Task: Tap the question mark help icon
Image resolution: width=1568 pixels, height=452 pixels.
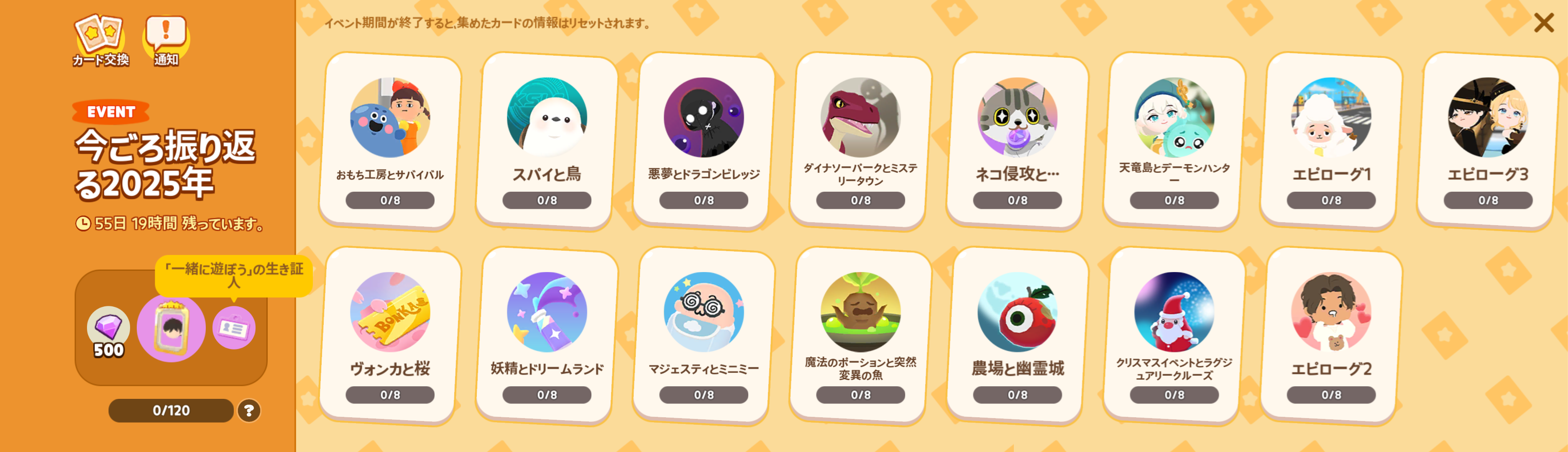Action: [249, 411]
